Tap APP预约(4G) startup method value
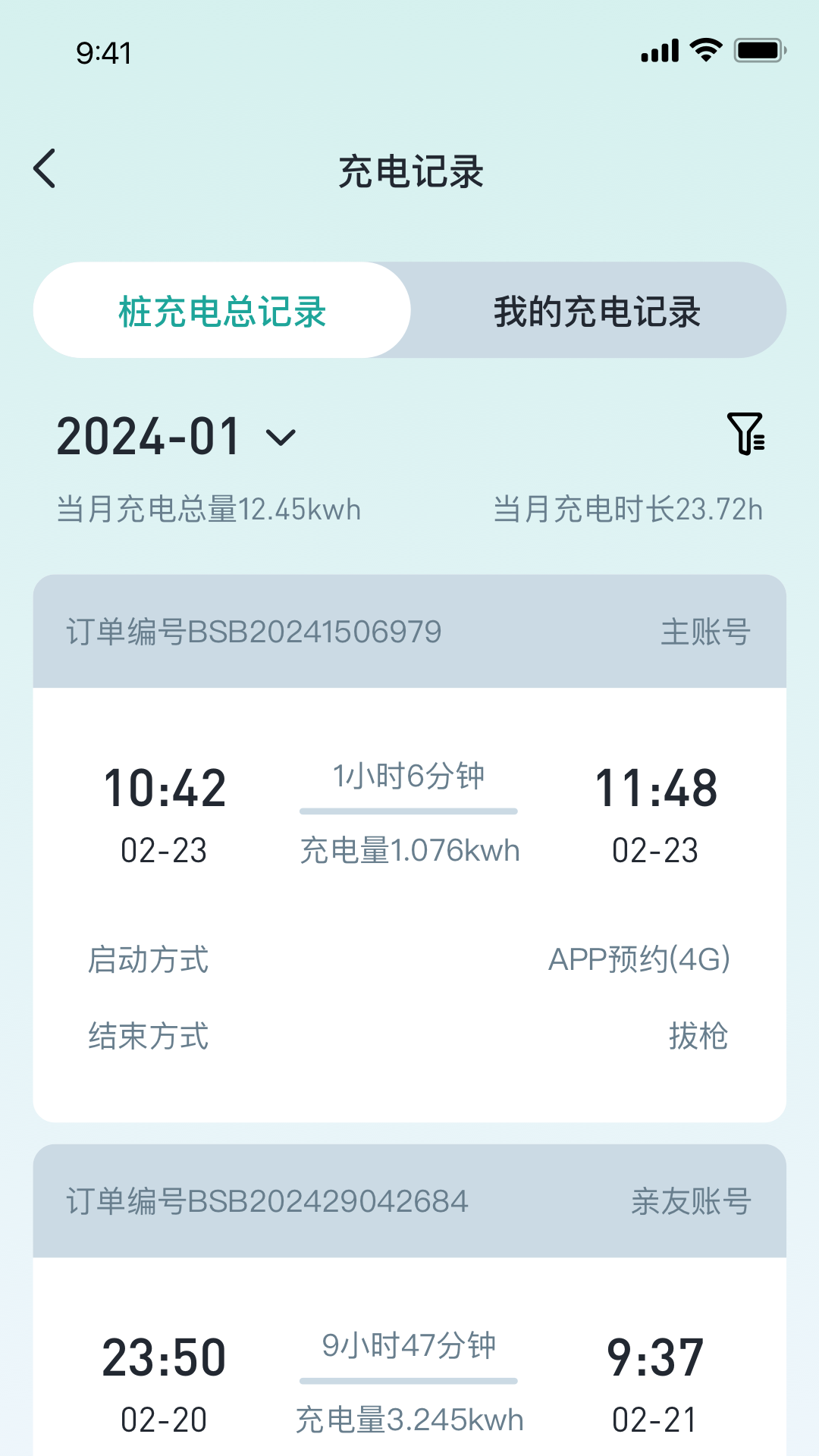 pyautogui.click(x=639, y=961)
